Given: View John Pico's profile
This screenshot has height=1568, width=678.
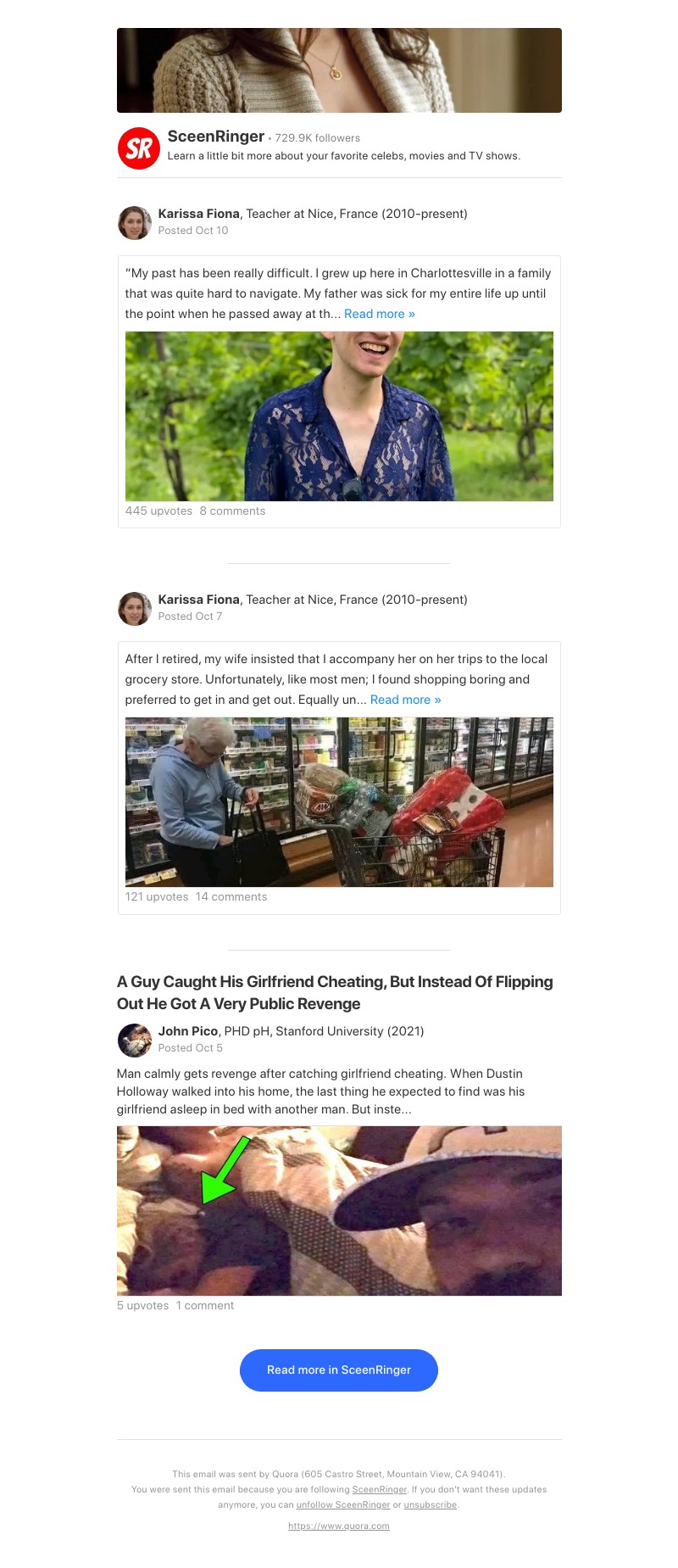Looking at the screenshot, I should (188, 1031).
